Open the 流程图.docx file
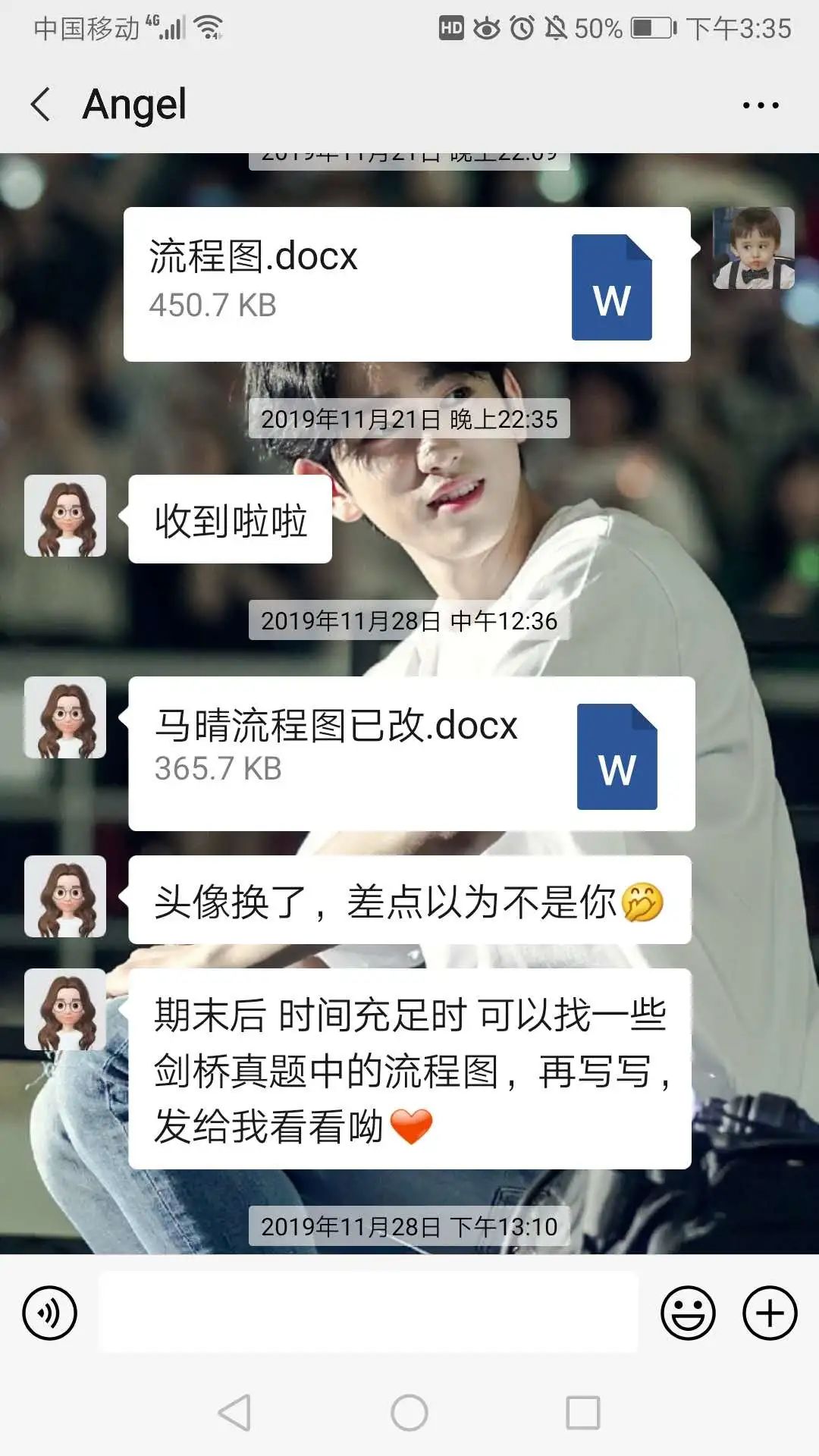 click(406, 284)
